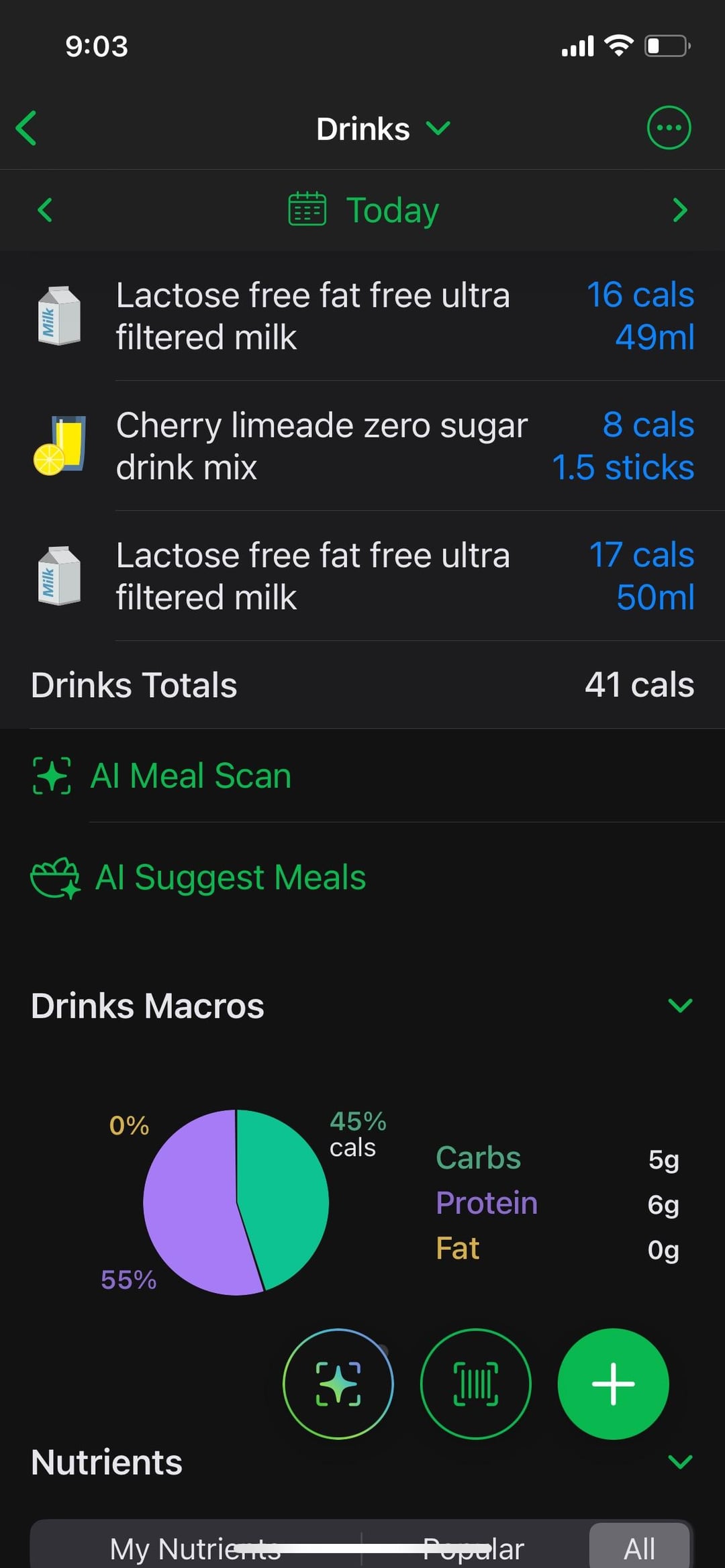Collapse the Nutrients section
This screenshot has width=725, height=1568.
[680, 1461]
